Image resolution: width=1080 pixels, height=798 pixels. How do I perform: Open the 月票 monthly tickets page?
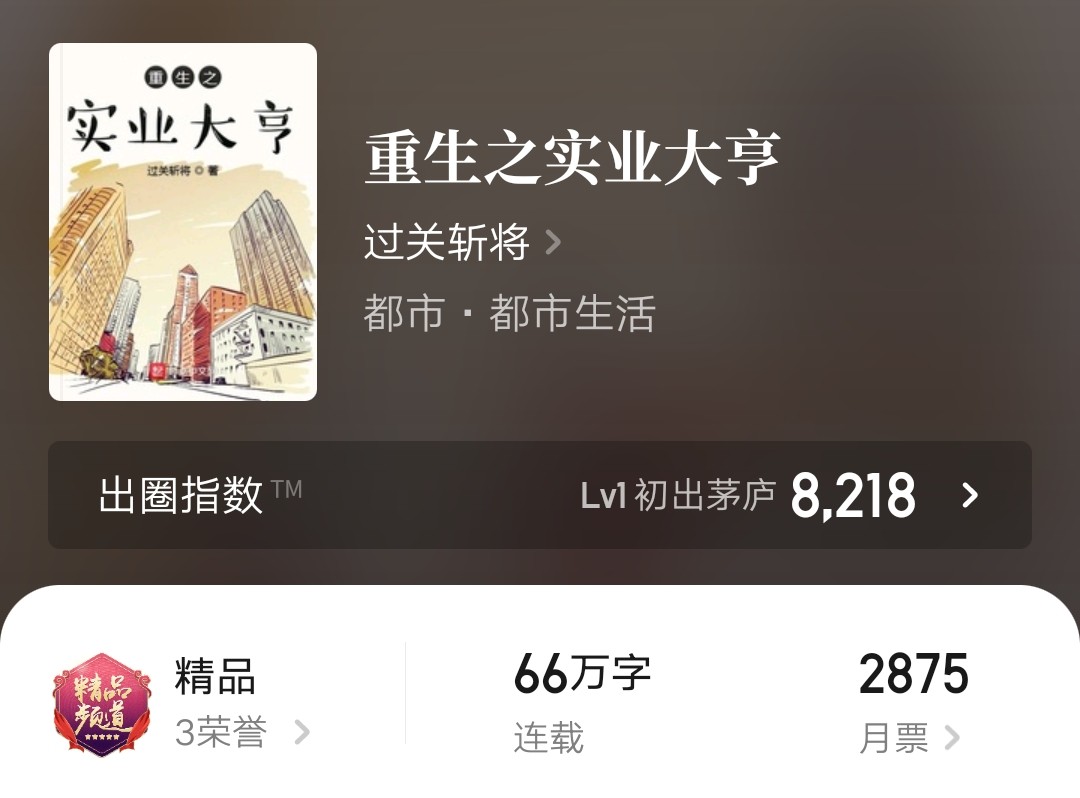point(908,738)
